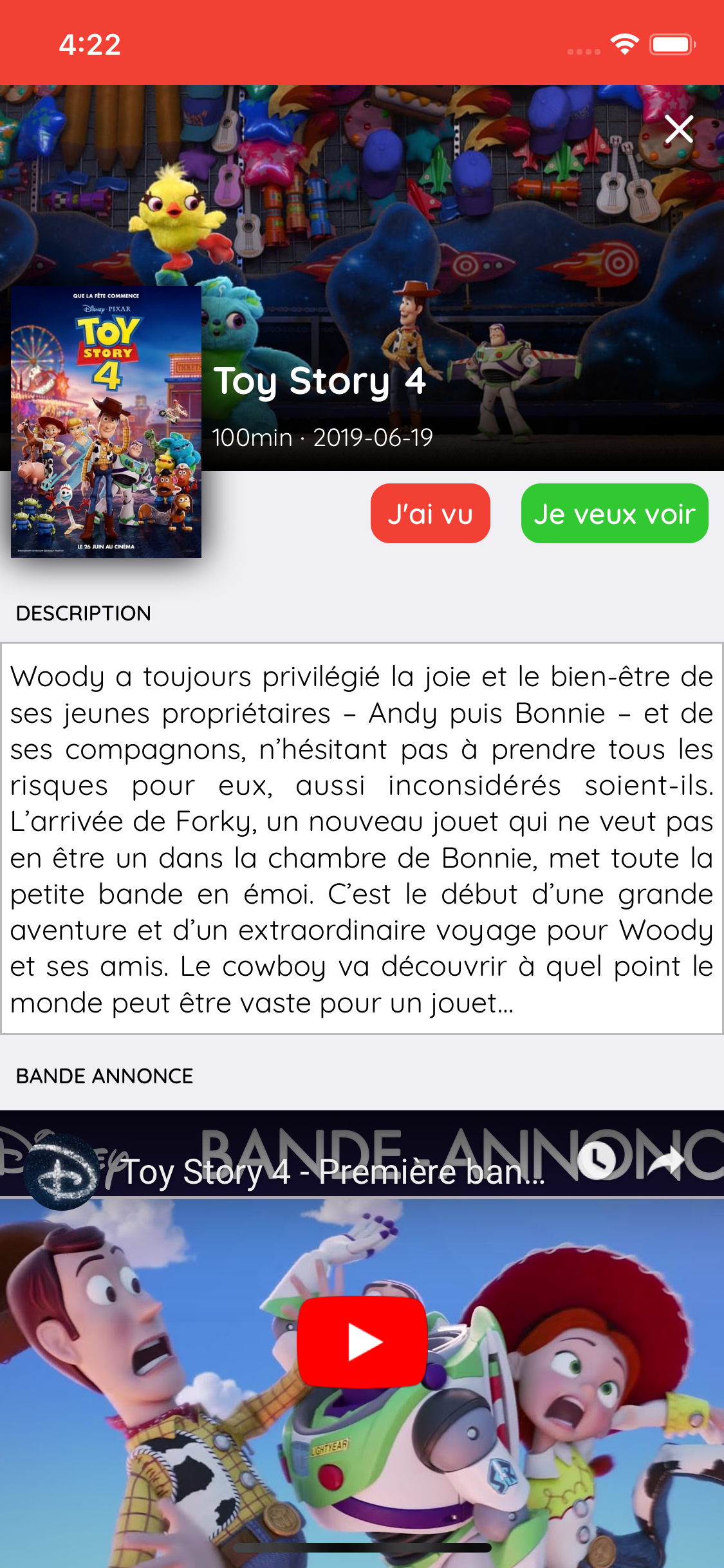This screenshot has width=724, height=1568.
Task: Share the trailer using the arrow icon
Action: [x=667, y=1160]
